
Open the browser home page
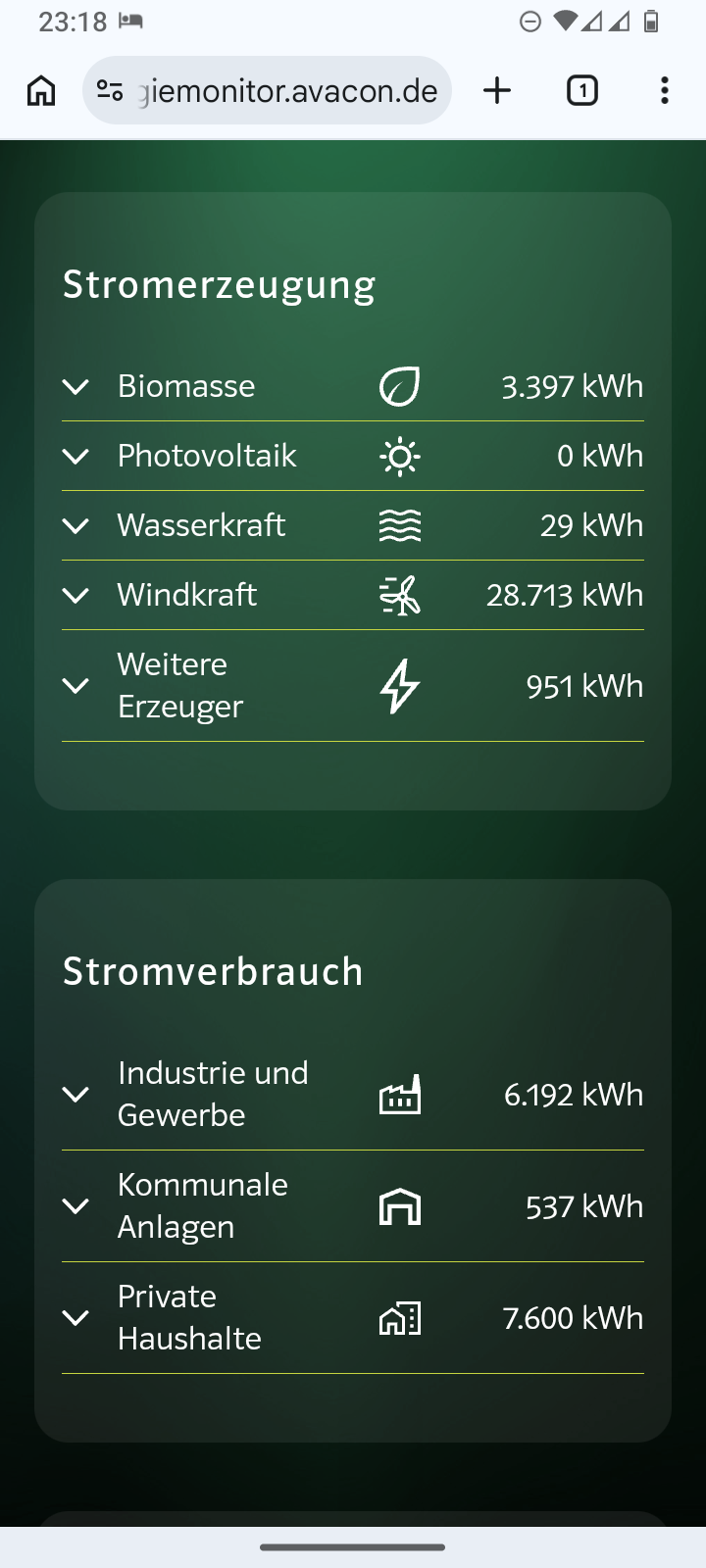[41, 91]
